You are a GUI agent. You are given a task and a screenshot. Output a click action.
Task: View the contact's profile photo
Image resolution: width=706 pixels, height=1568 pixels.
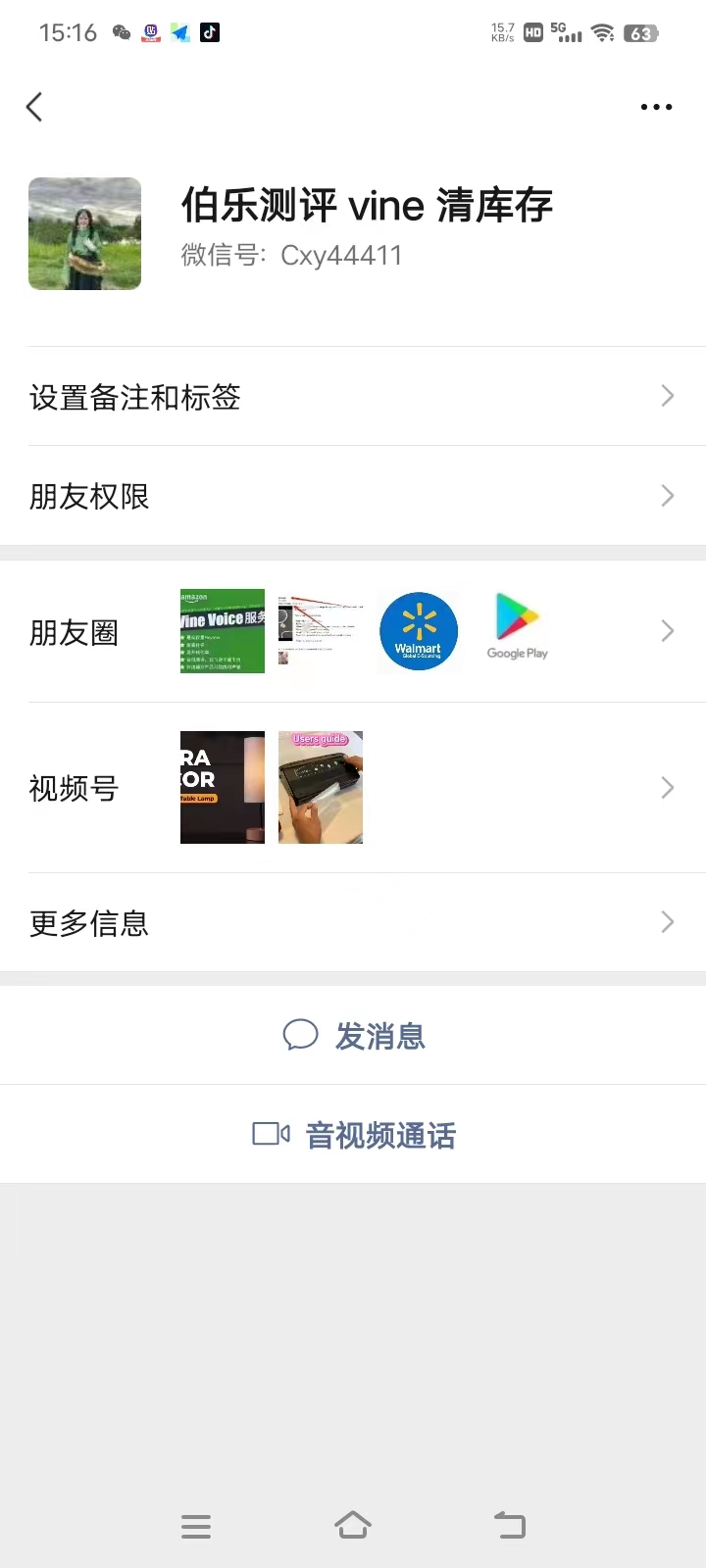pyautogui.click(x=85, y=233)
